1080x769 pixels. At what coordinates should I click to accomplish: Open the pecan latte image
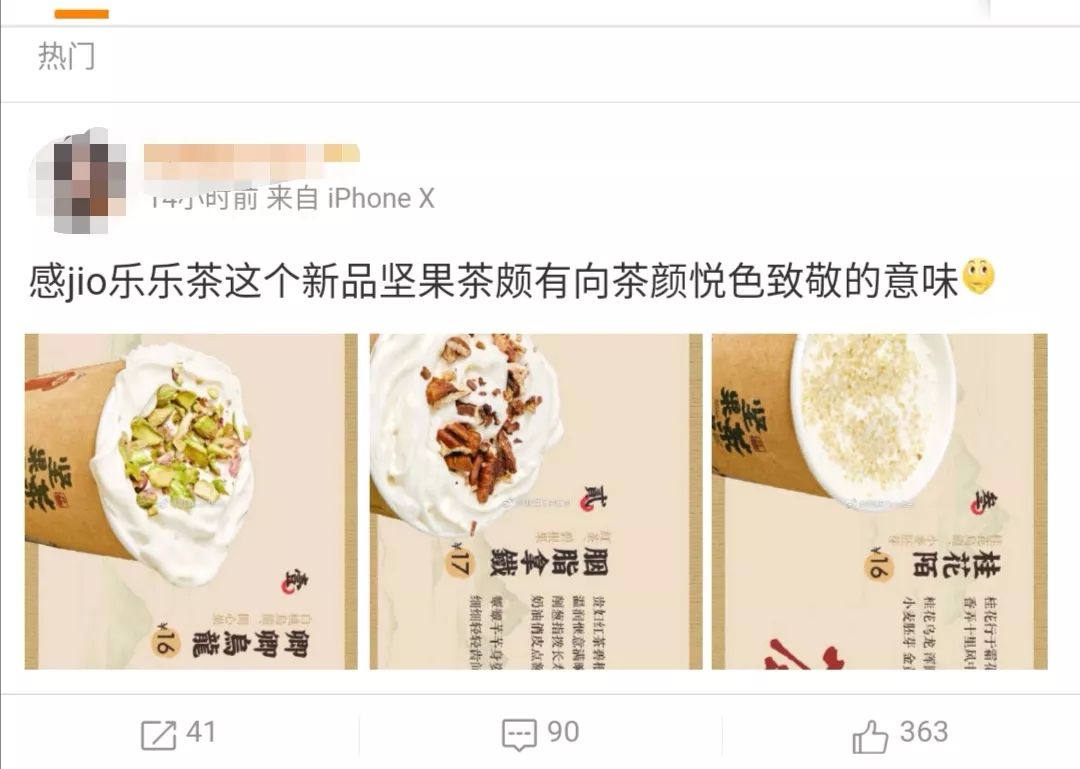tap(535, 501)
